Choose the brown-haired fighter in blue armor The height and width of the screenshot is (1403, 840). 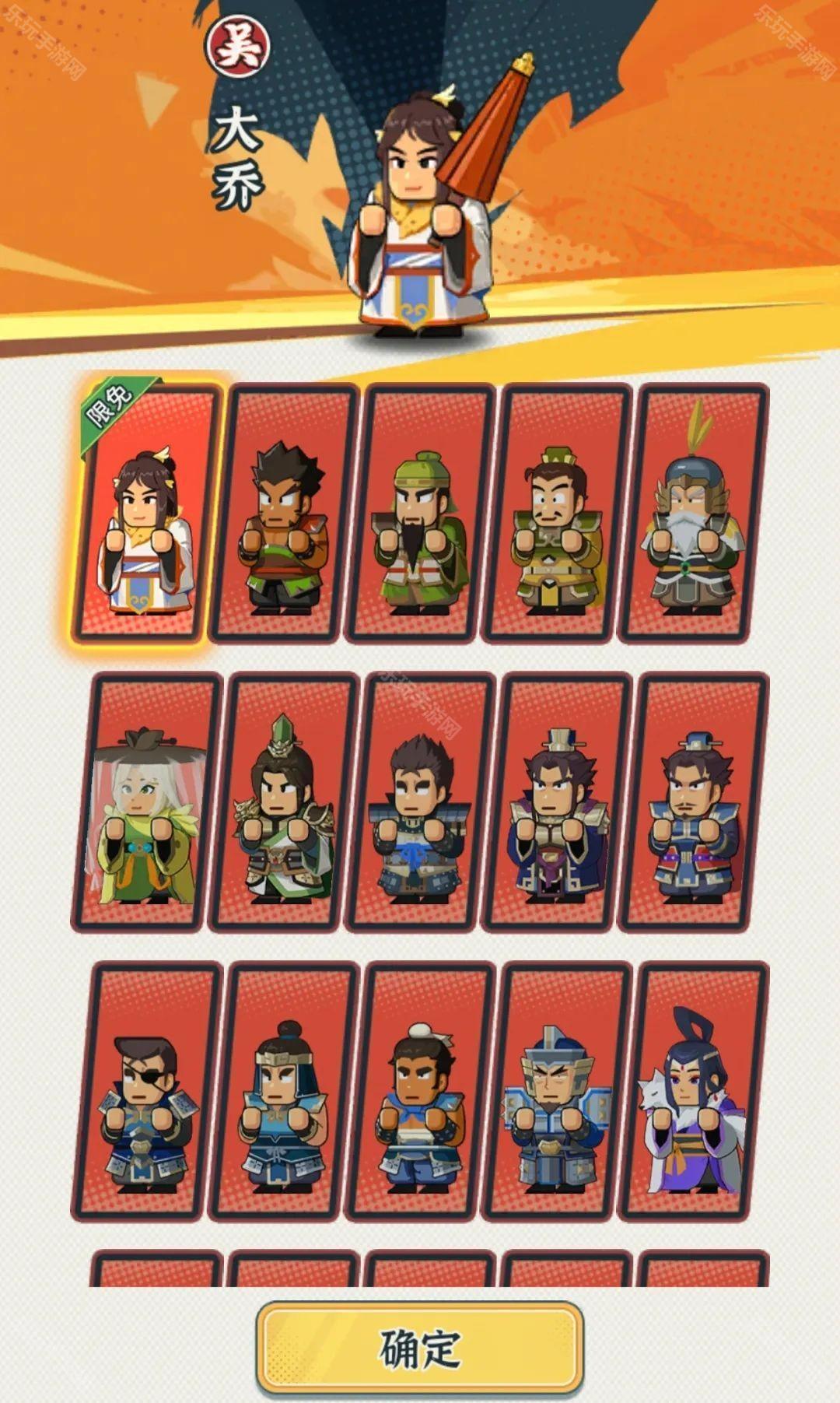pos(420,803)
